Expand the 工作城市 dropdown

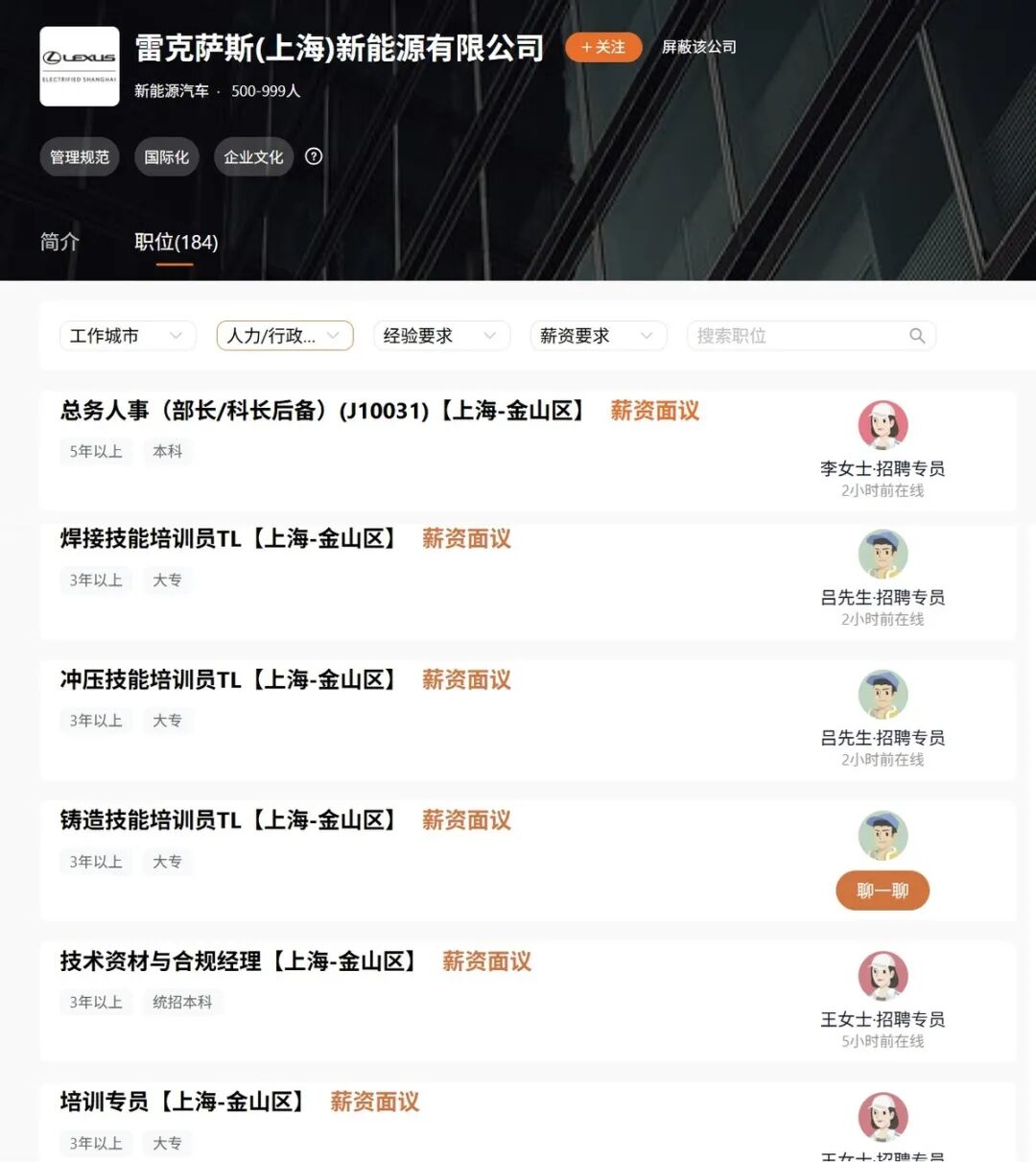[127, 336]
